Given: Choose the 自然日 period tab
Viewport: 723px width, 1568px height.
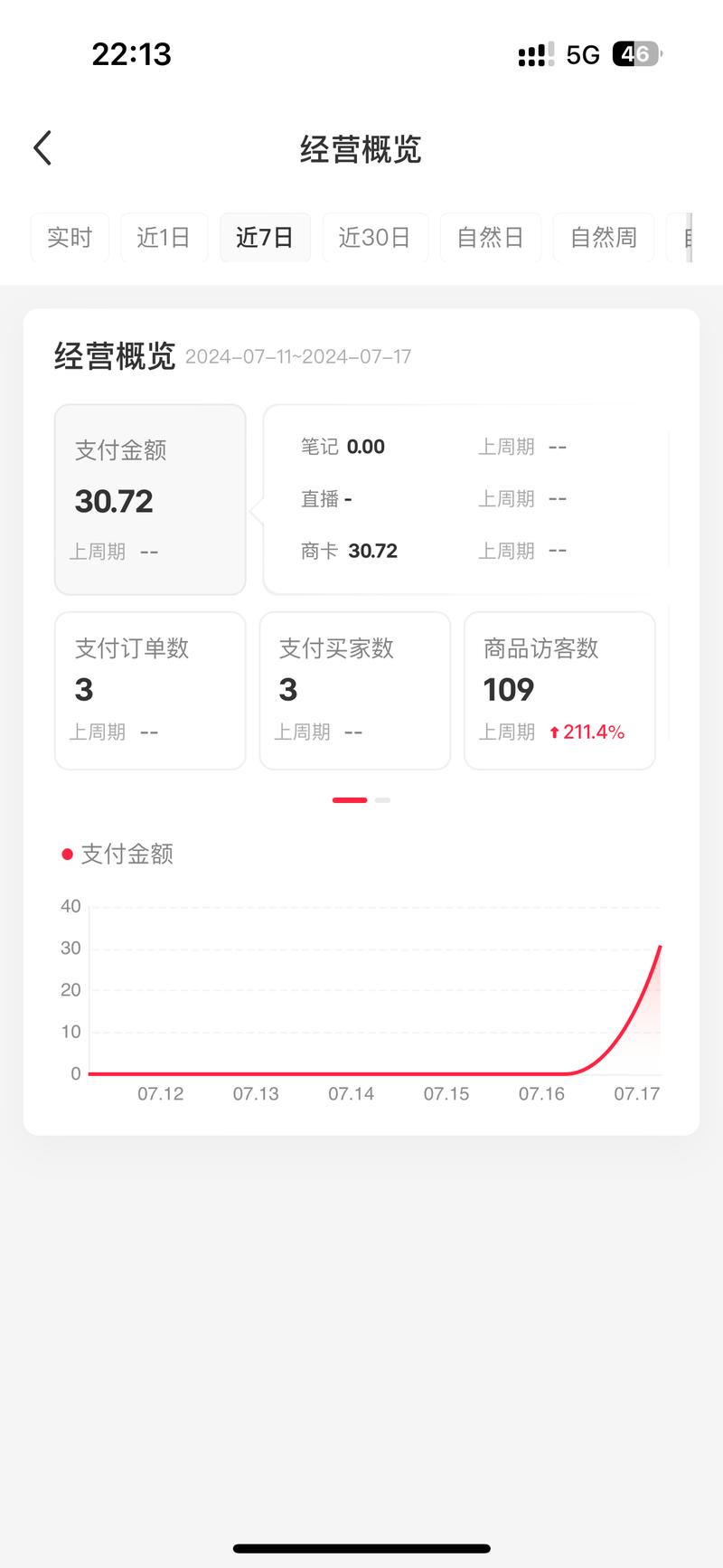Looking at the screenshot, I should 491,237.
